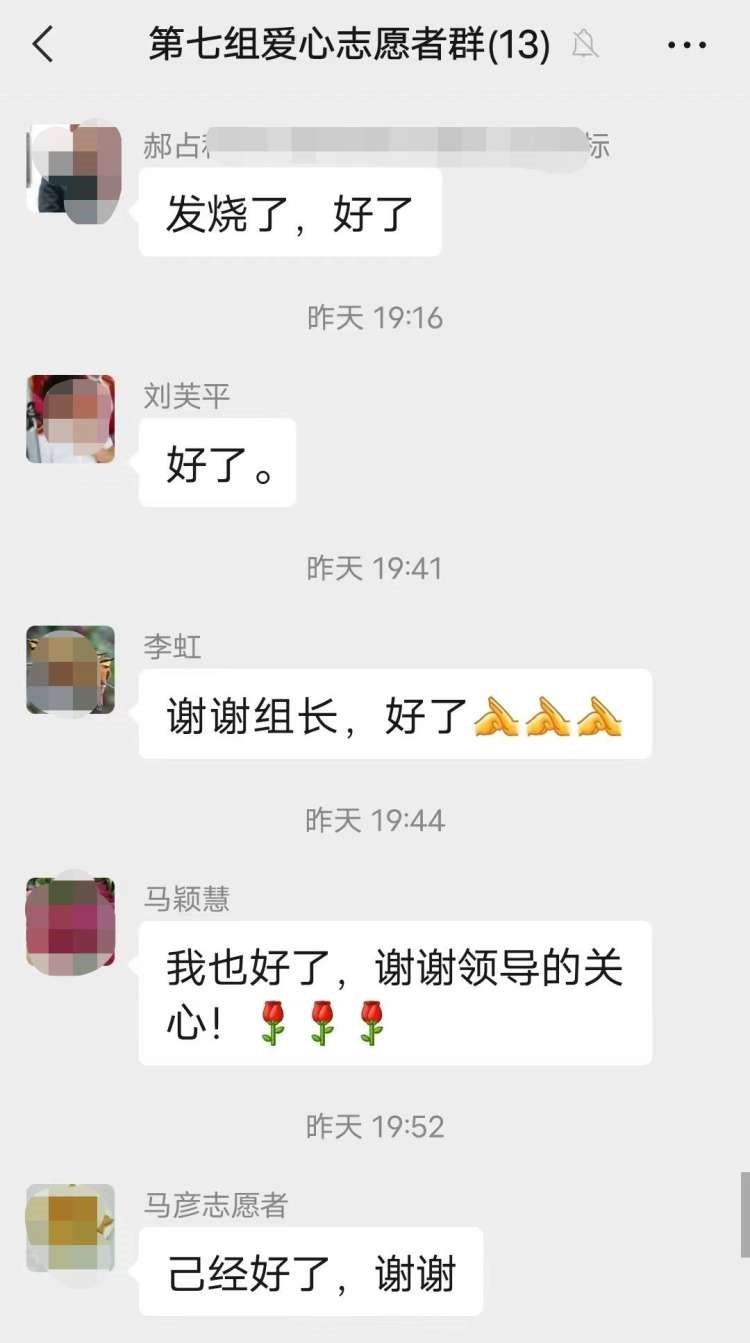Tap 马颖慧's avatar picture

(x=70, y=922)
